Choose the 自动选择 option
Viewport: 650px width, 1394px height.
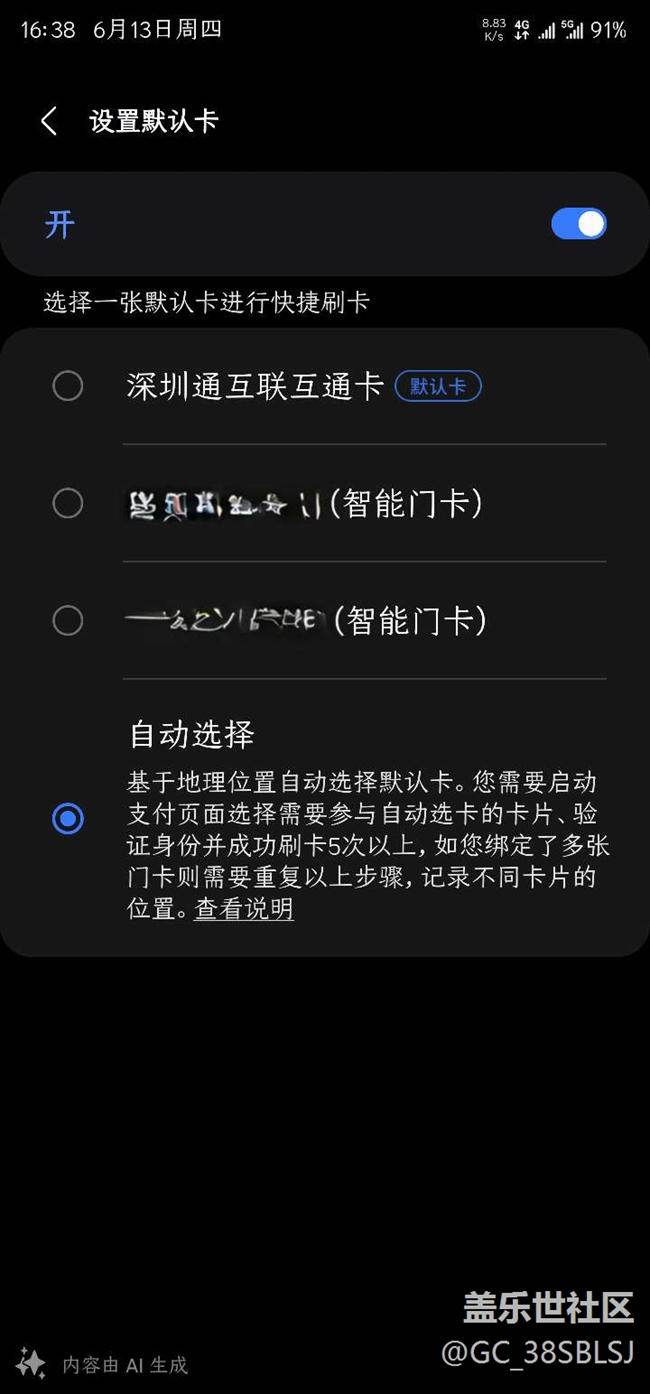tap(68, 820)
